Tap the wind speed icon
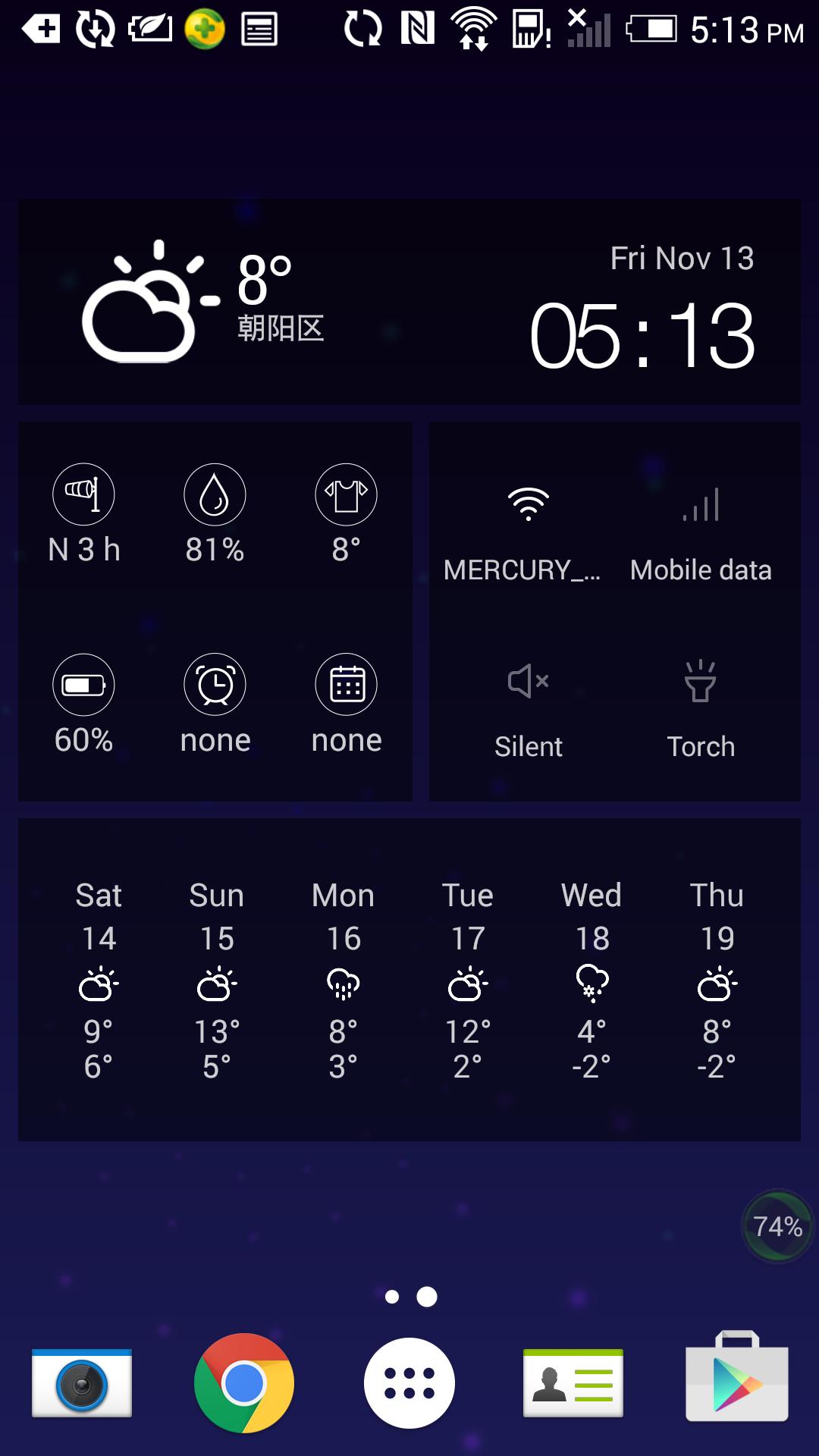Image resolution: width=819 pixels, height=1456 pixels. [83, 494]
